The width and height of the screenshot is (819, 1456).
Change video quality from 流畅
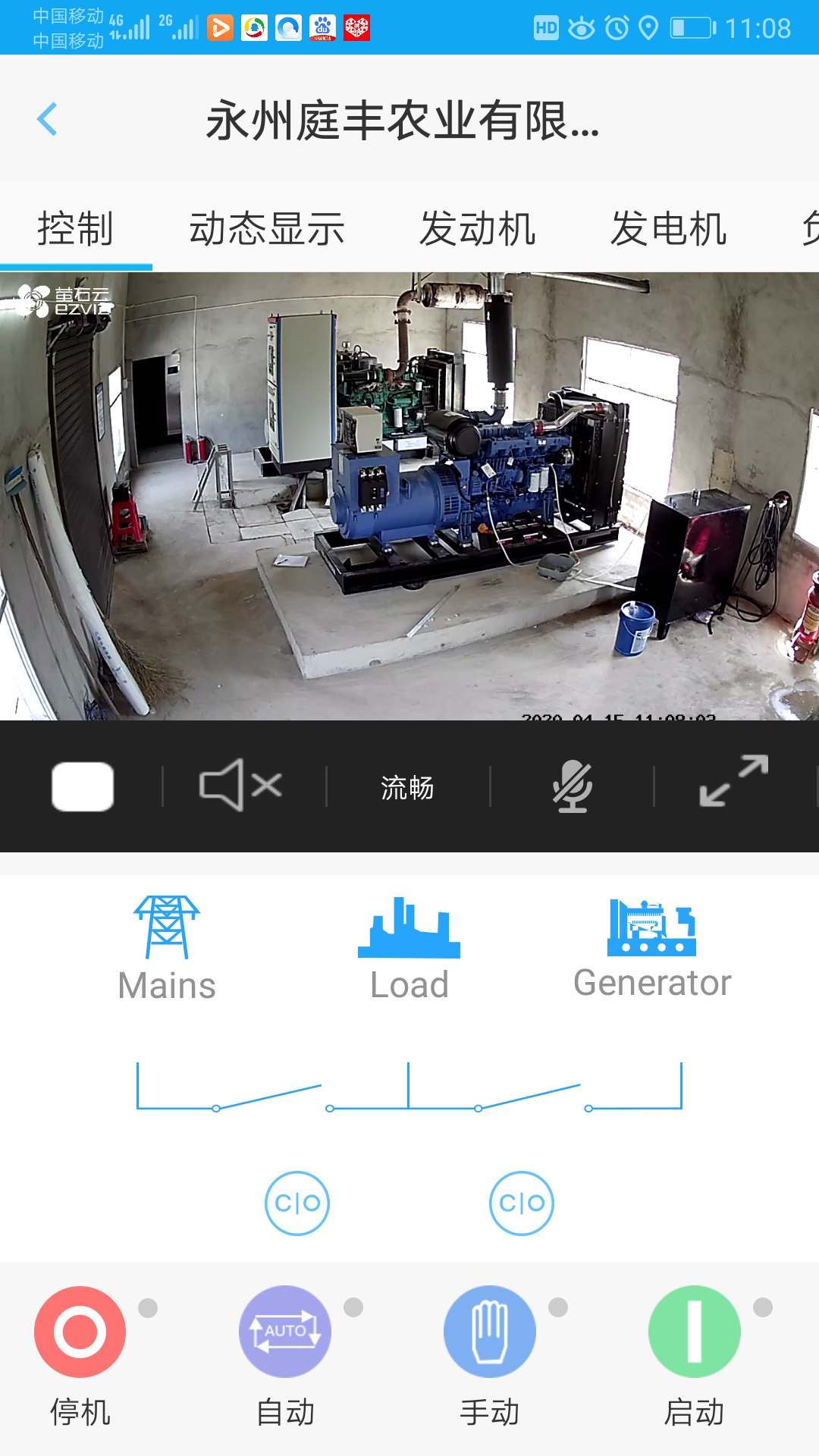coord(407,788)
